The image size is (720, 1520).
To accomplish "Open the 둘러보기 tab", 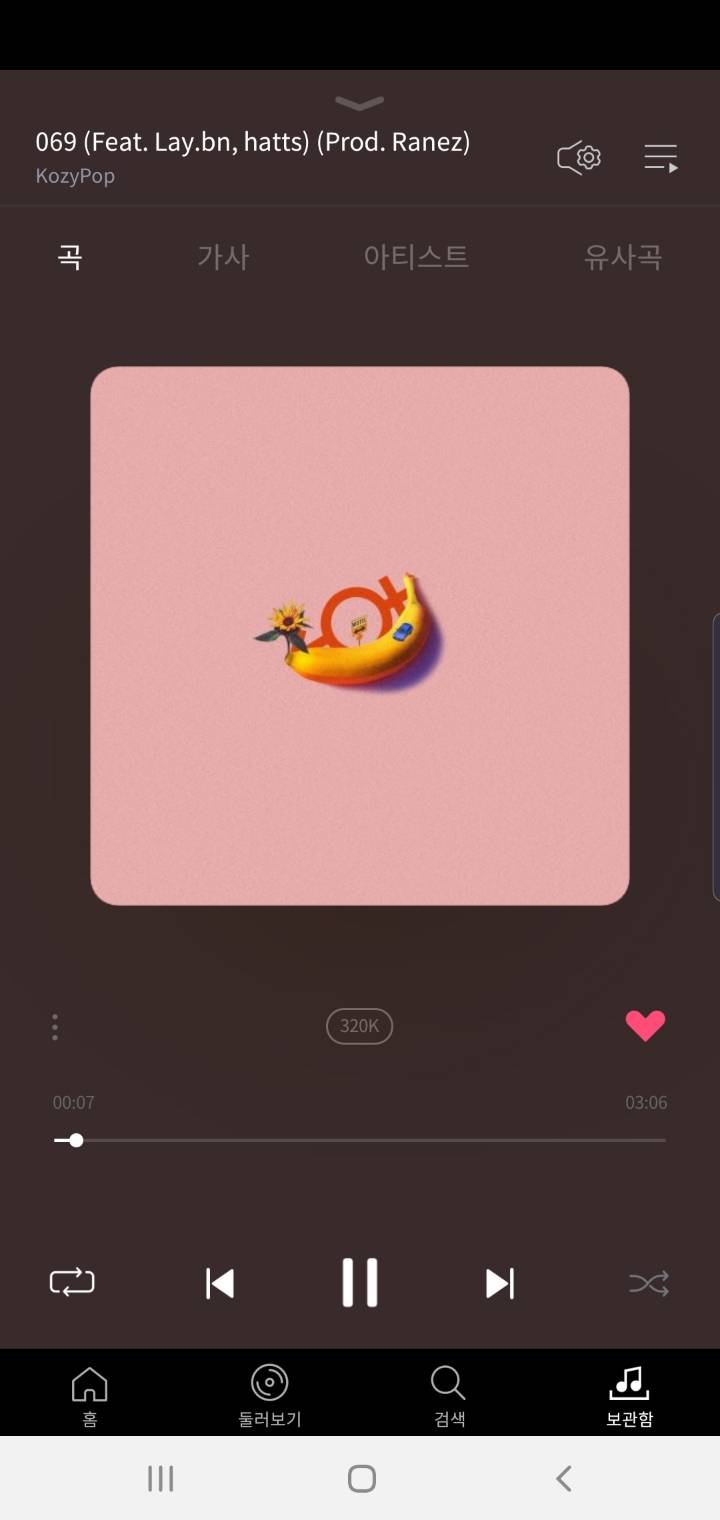I will pyautogui.click(x=269, y=1395).
